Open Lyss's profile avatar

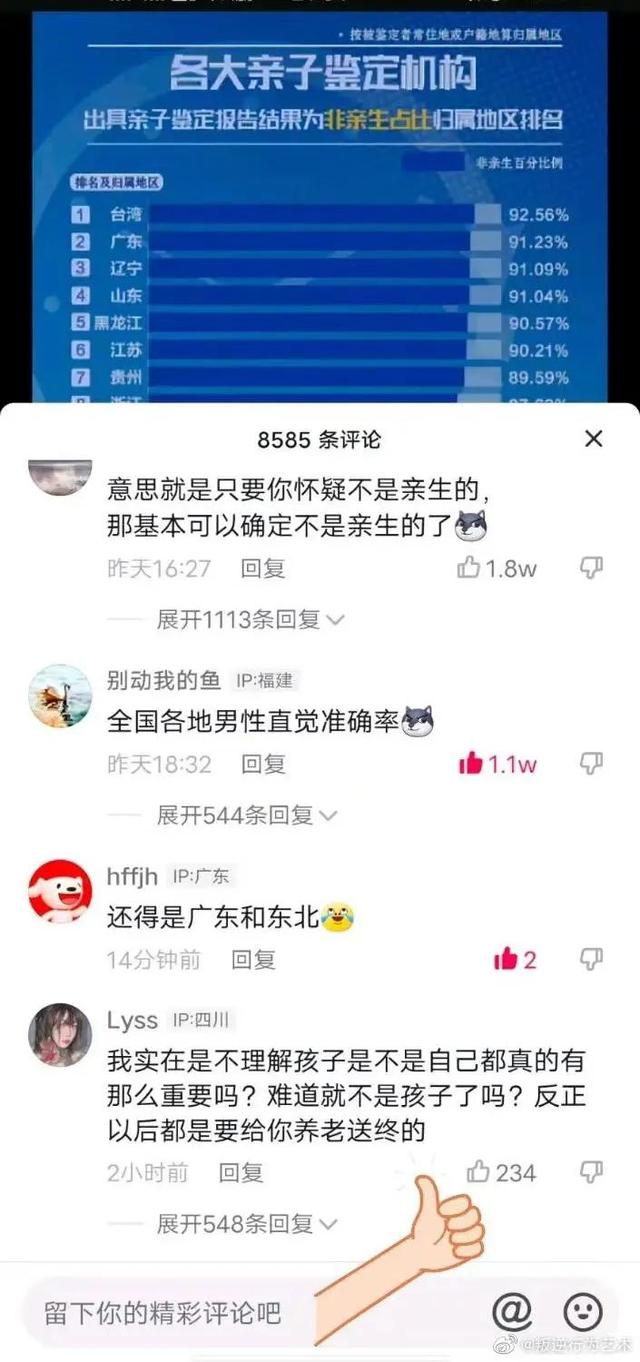click(x=60, y=1035)
